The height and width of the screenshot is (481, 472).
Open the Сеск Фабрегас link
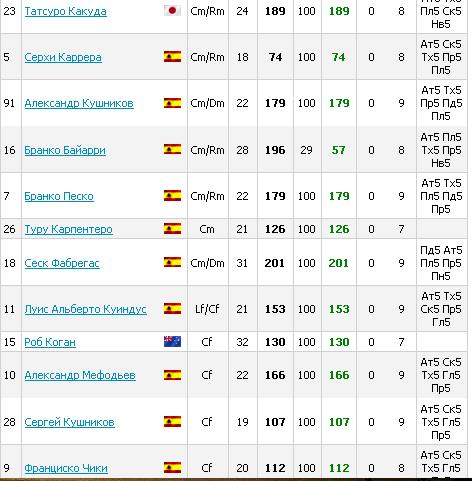tap(62, 263)
